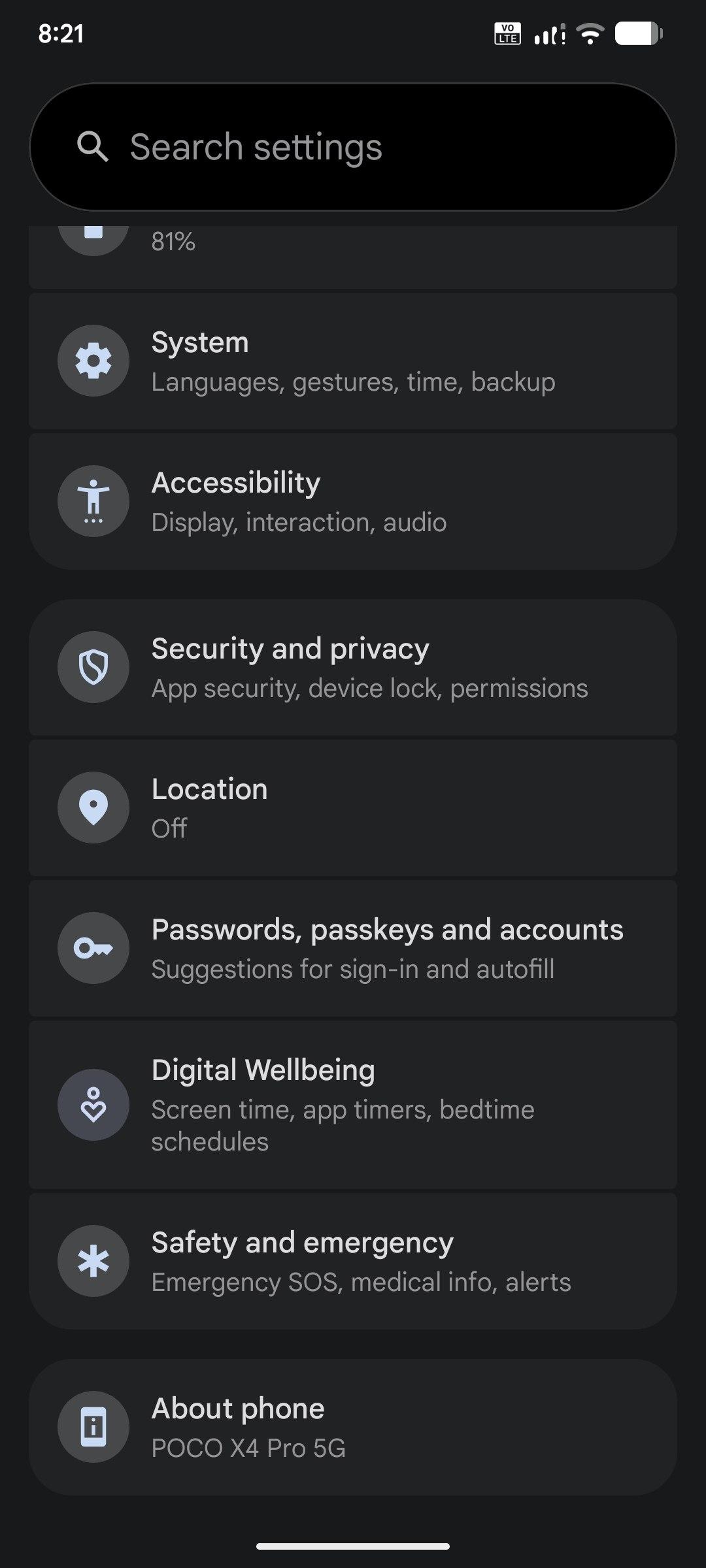Open Safety and emergency
The width and height of the screenshot is (706, 1568).
coord(353,1261)
